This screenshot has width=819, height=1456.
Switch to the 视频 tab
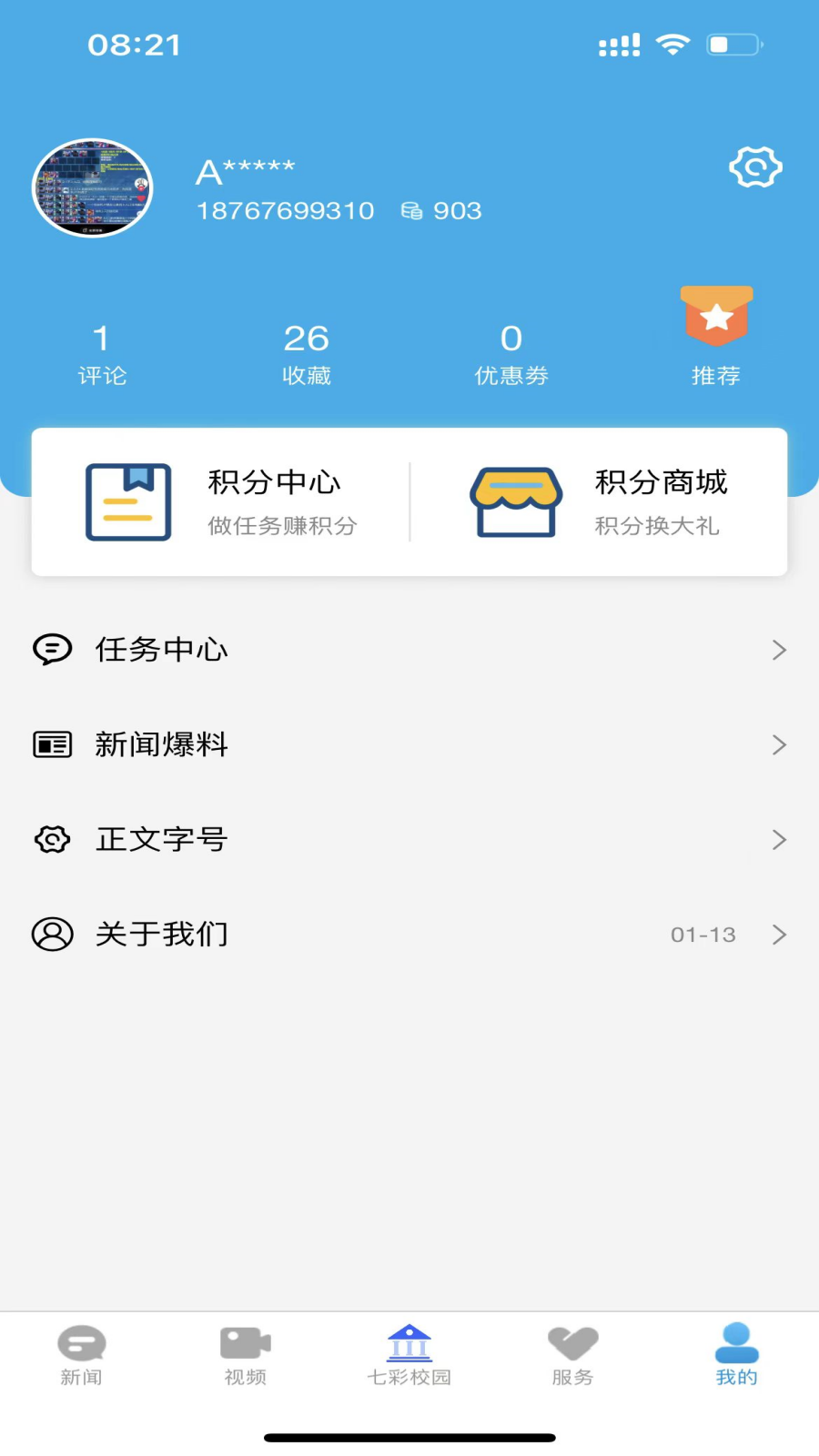pyautogui.click(x=246, y=1356)
